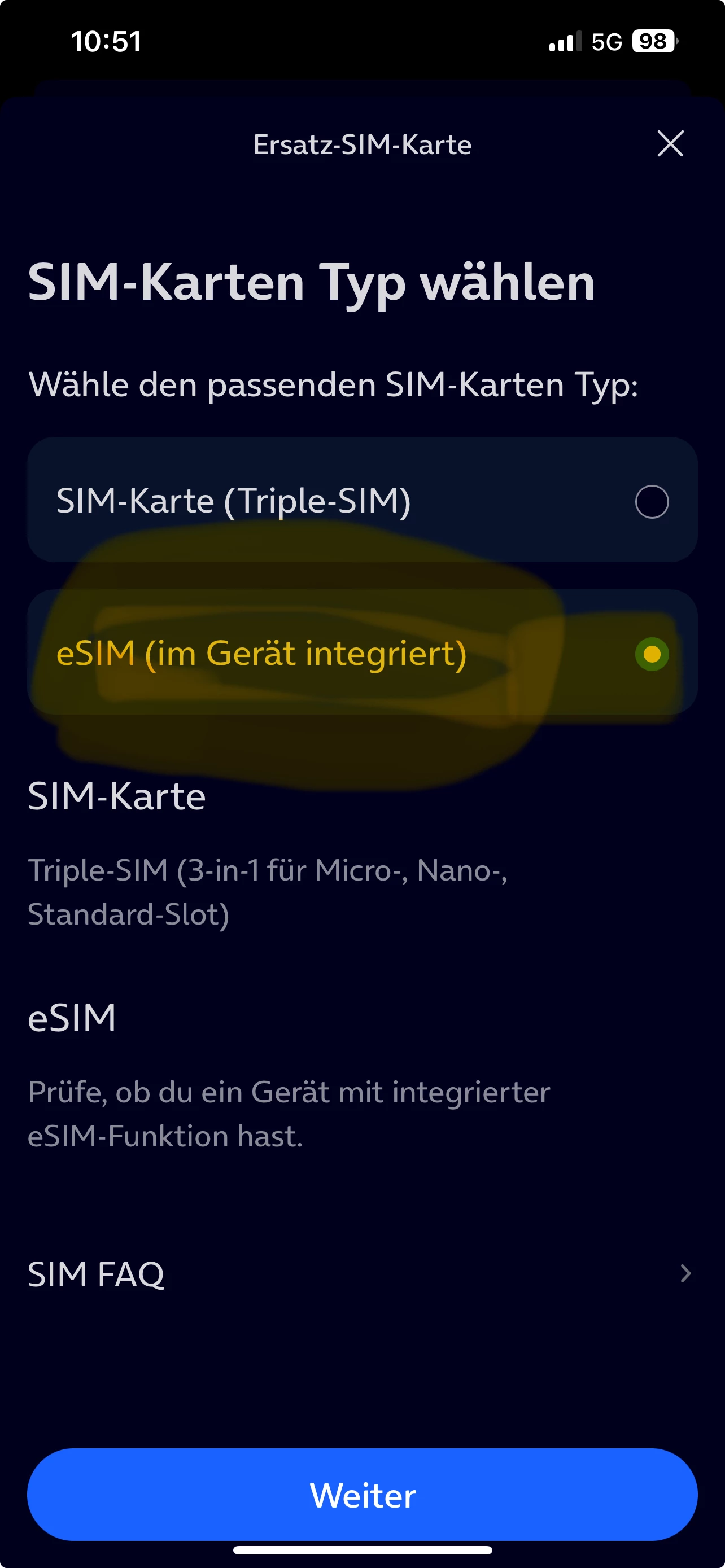Continue with the Weiter button
The image size is (725, 1568).
362,1495
